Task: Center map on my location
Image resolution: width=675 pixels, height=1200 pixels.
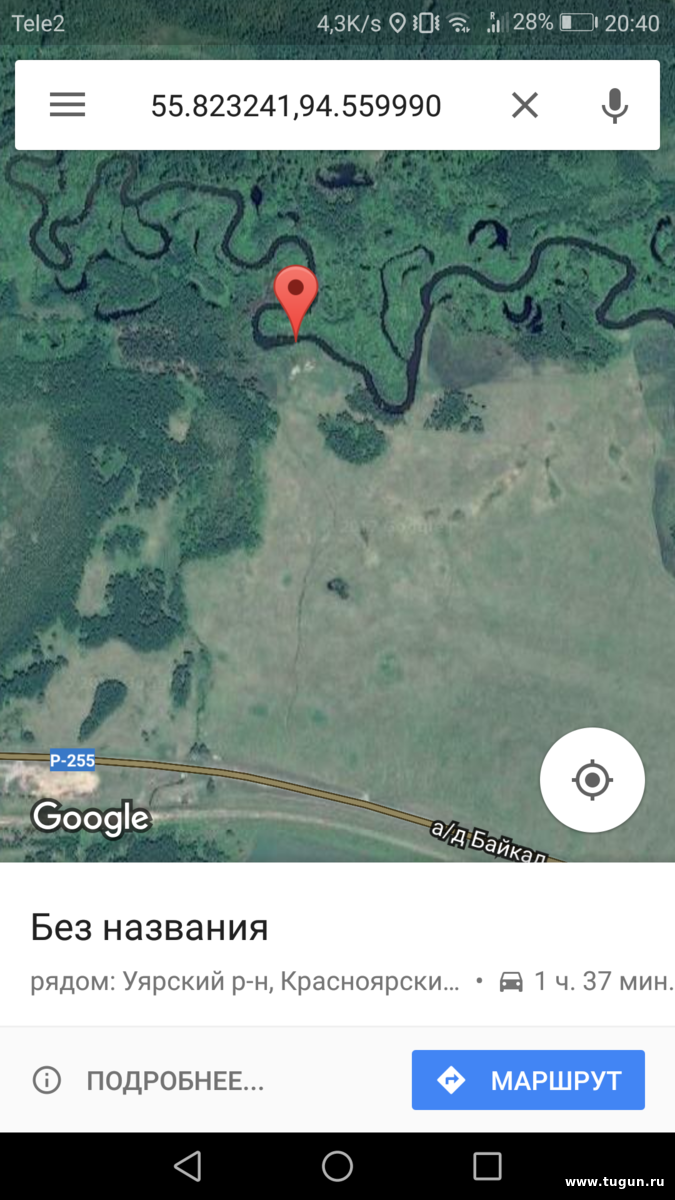Action: click(x=592, y=780)
